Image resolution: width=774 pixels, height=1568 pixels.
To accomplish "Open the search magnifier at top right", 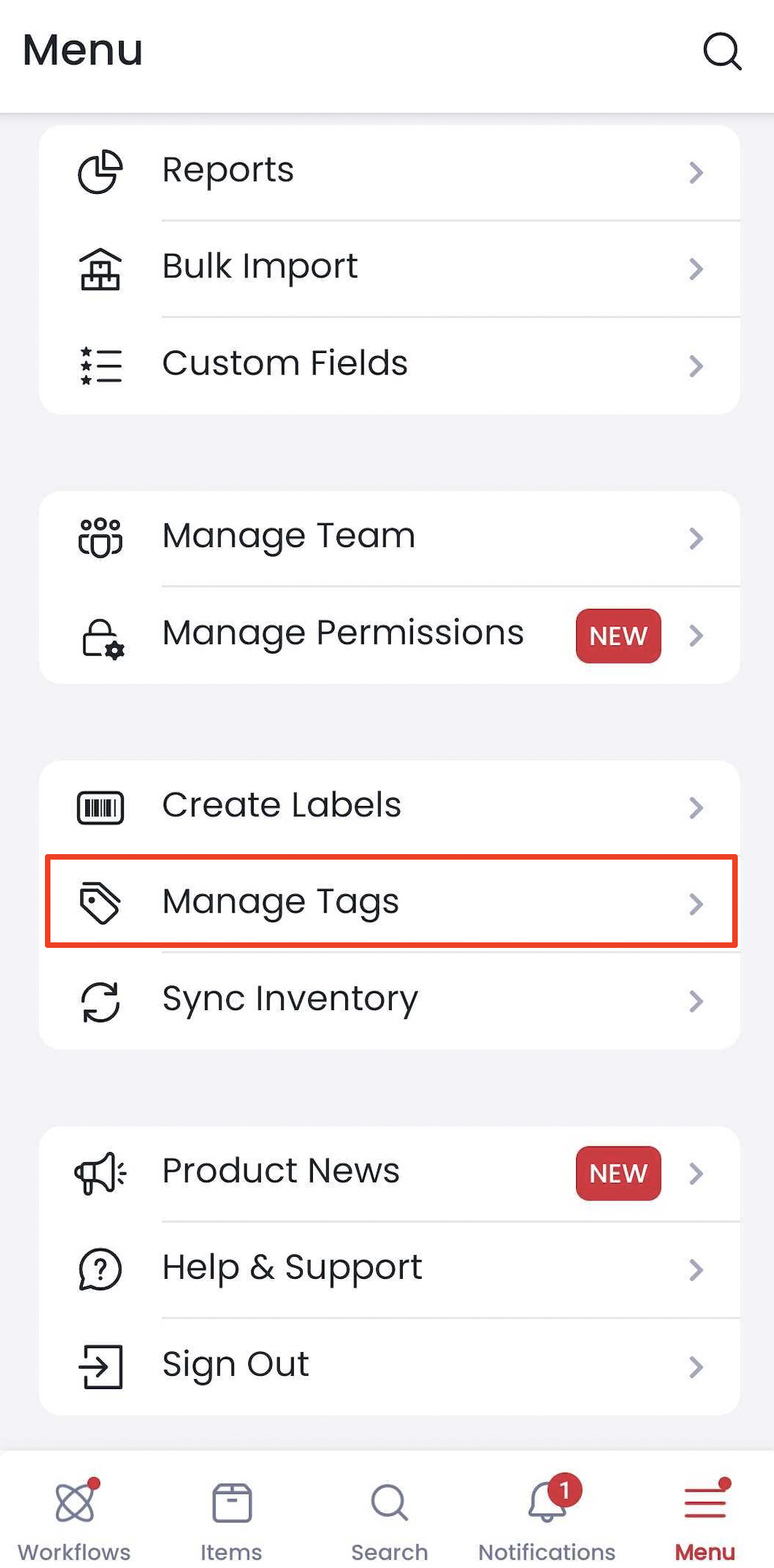I will point(722,52).
